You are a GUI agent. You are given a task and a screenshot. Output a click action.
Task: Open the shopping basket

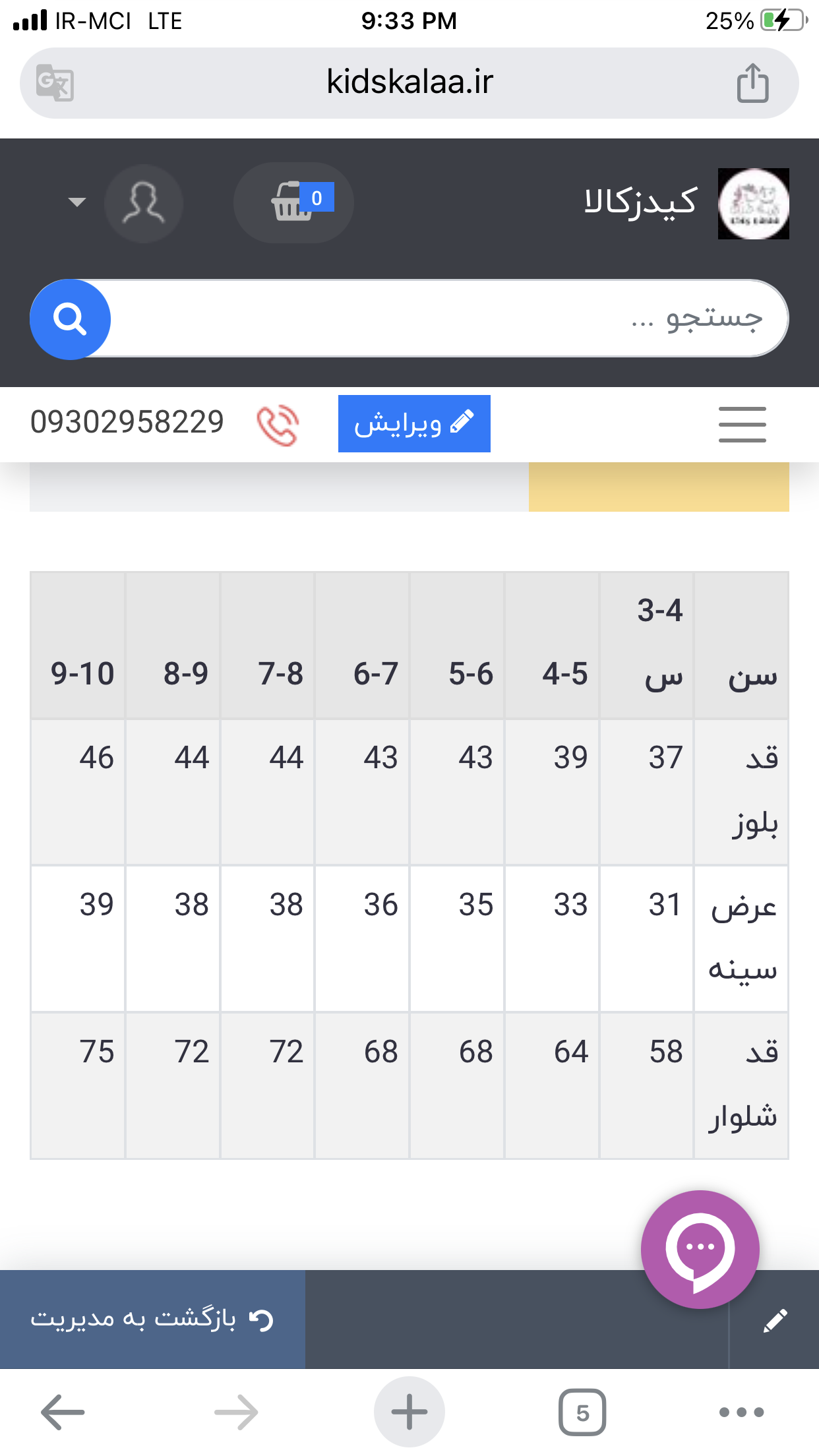tap(293, 203)
